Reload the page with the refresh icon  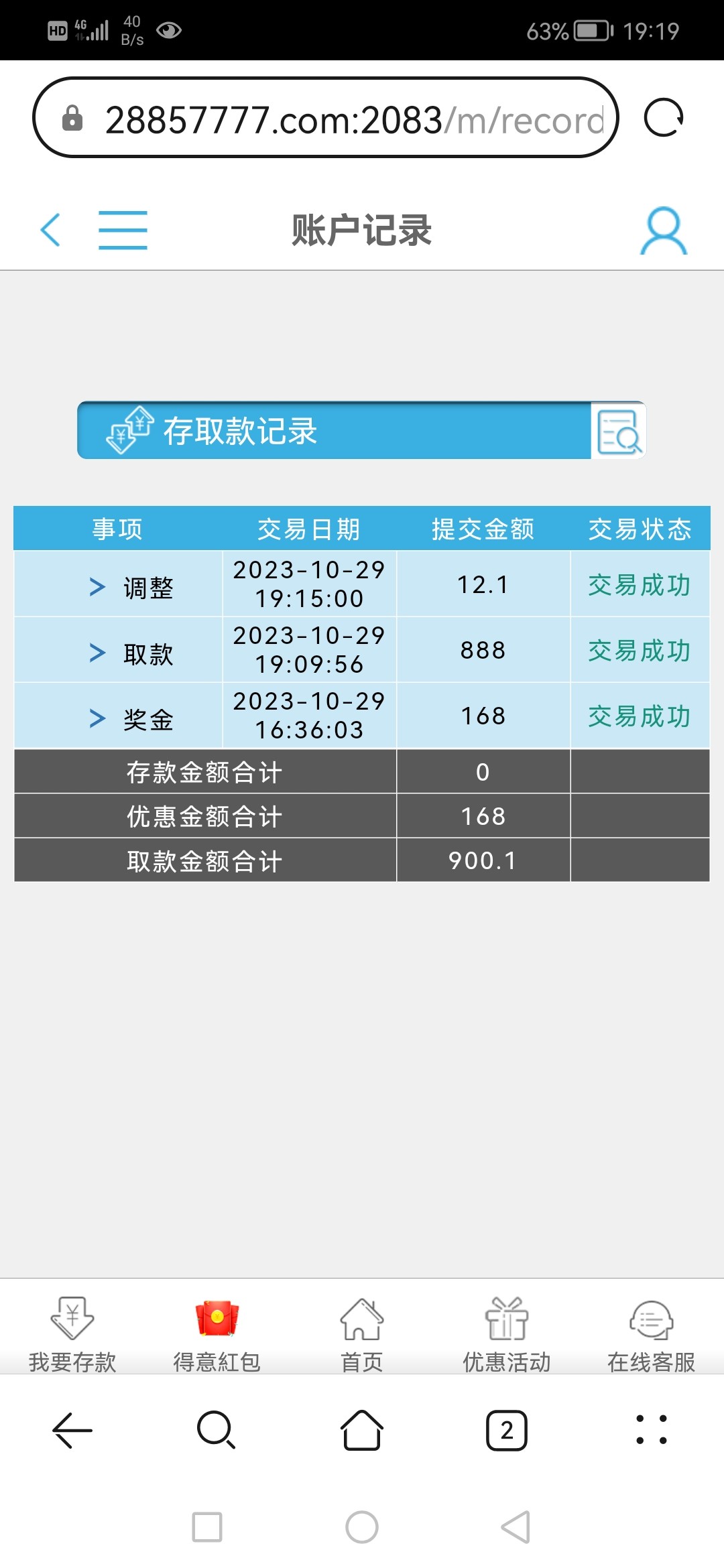(x=664, y=119)
